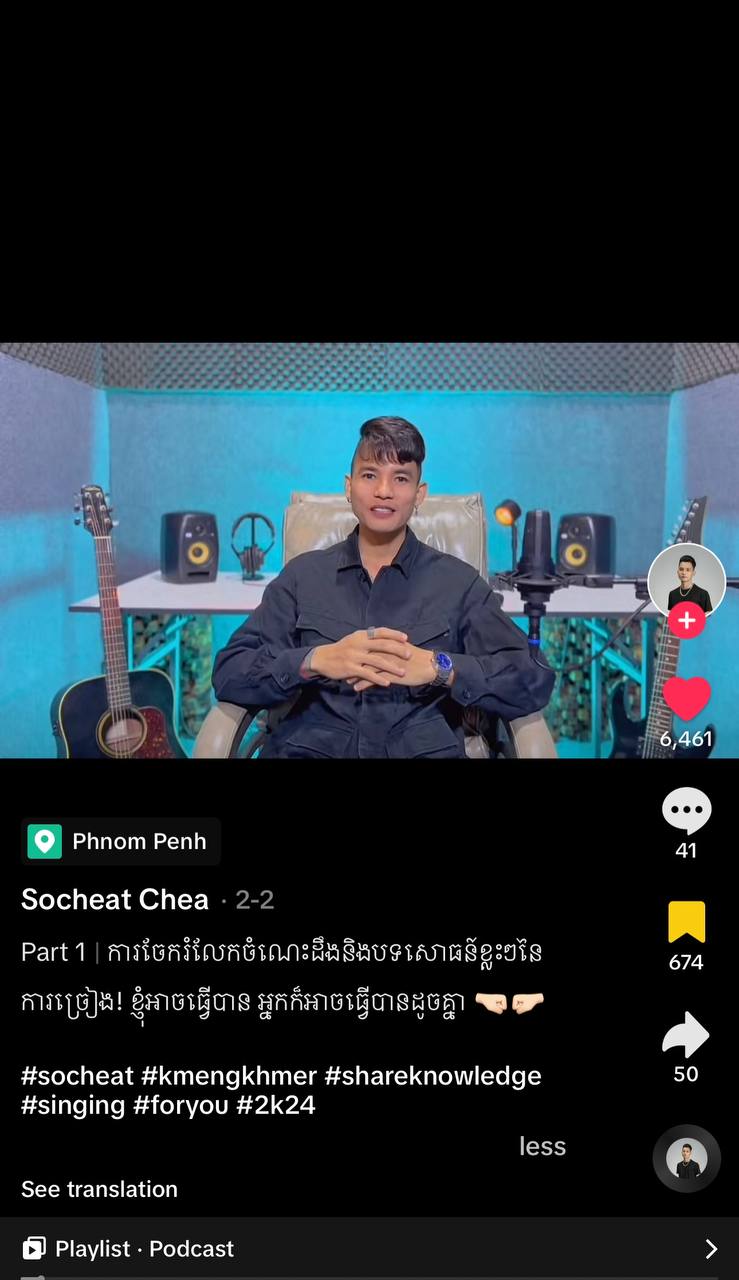Follow the creator with the plus button

pyautogui.click(x=686, y=621)
